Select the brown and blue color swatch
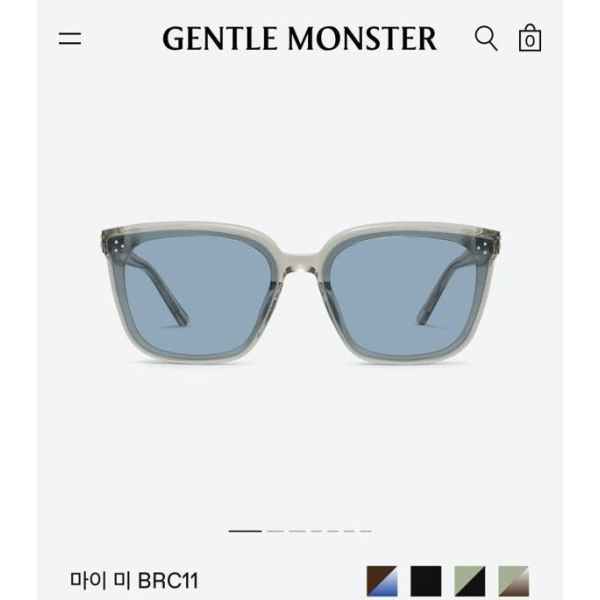600x600 pixels. (x=381, y=581)
